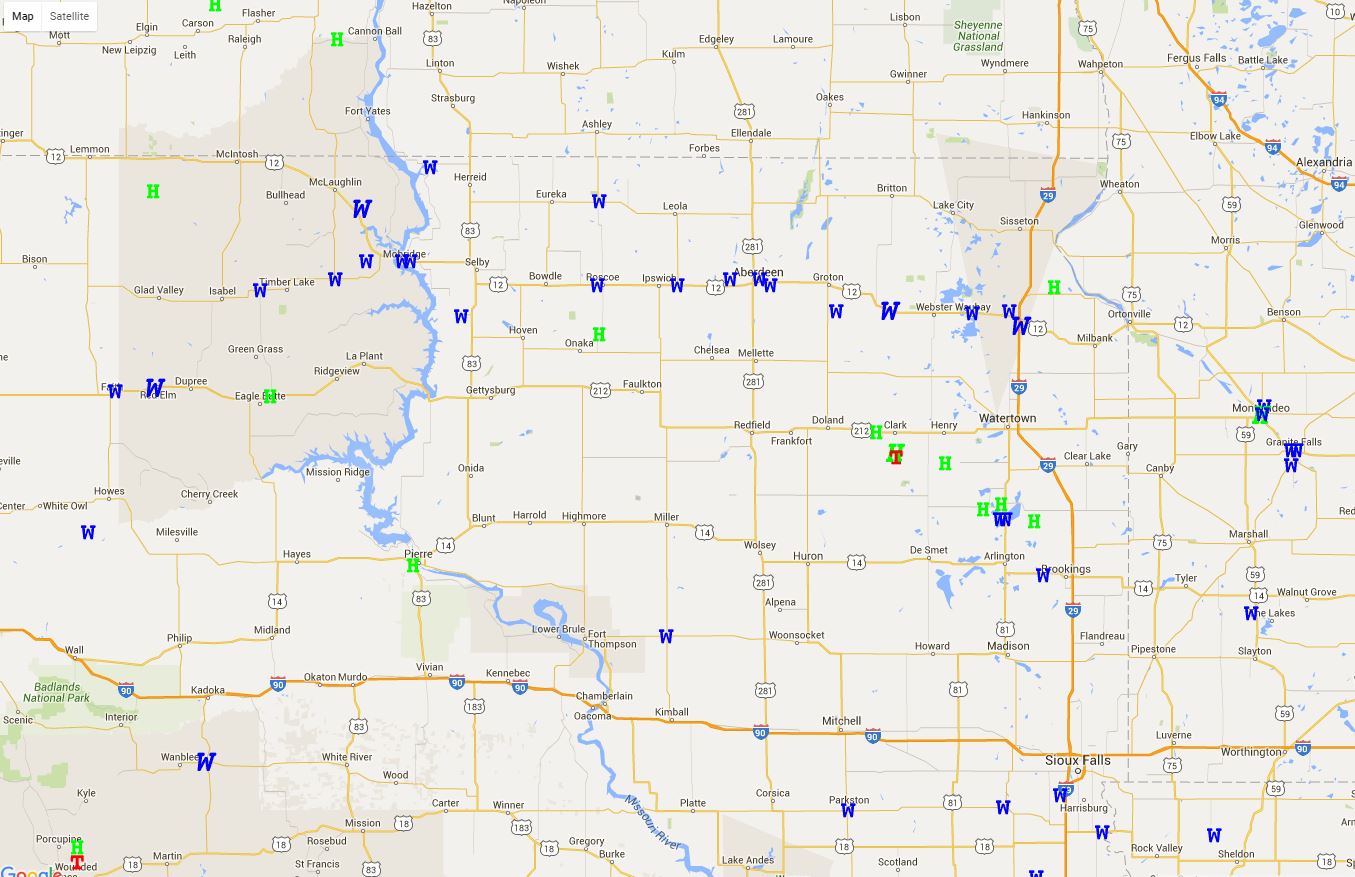This screenshot has width=1355, height=877.
Task: Tap the W marker near Fort Thompson
Action: 666,637
